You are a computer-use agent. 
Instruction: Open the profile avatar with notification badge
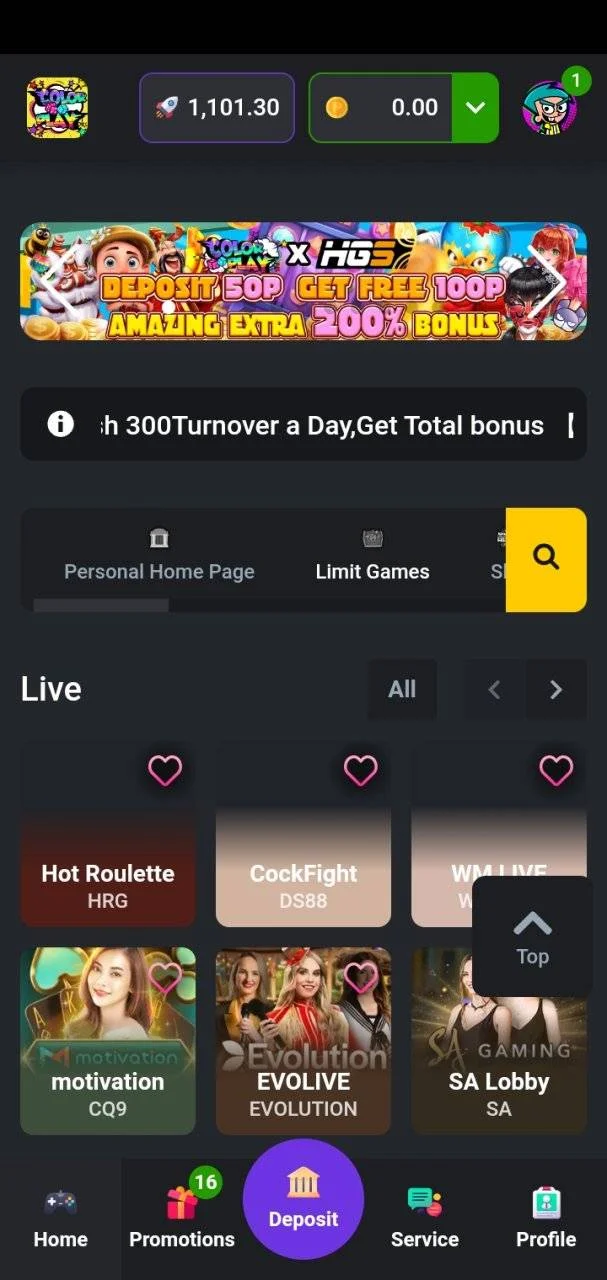[x=550, y=106]
